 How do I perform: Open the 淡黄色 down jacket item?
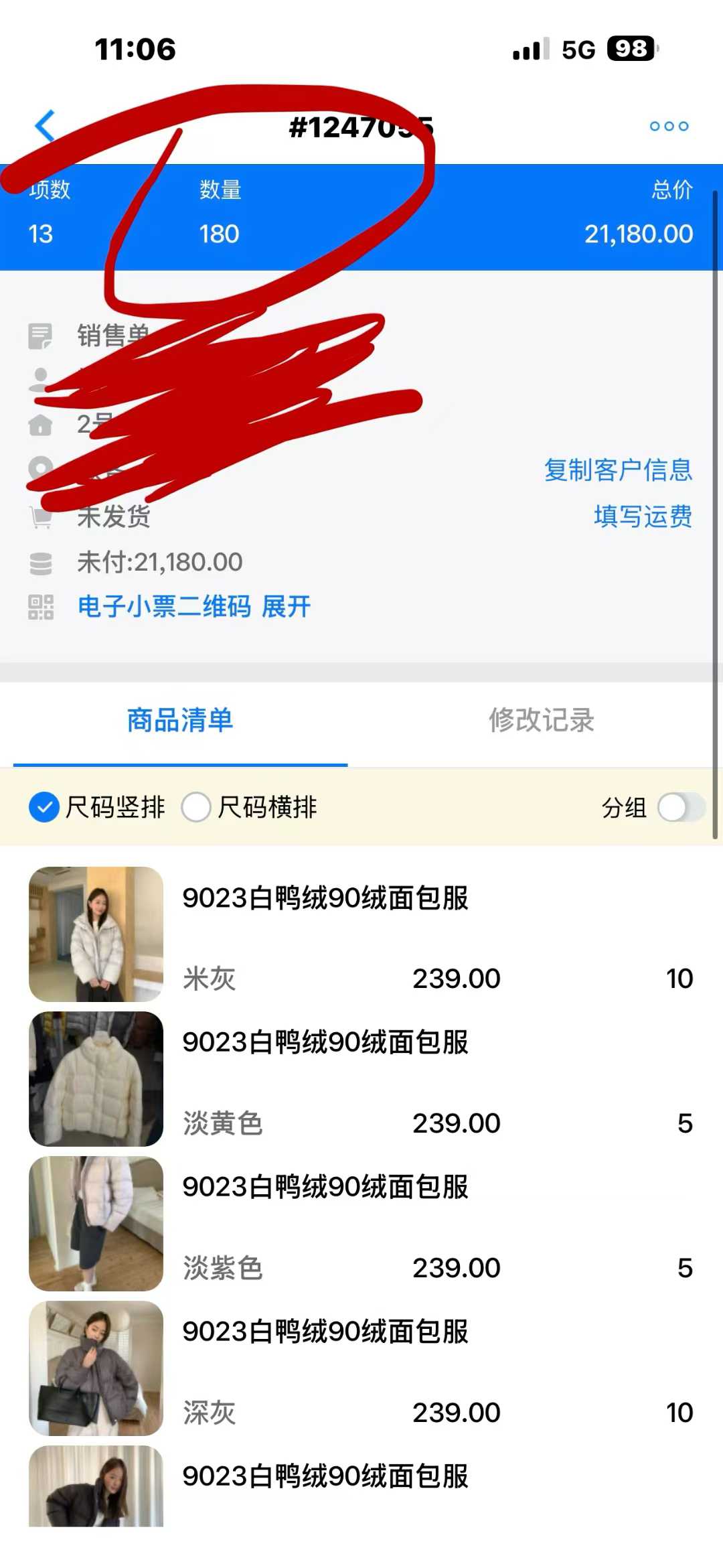[x=361, y=1079]
